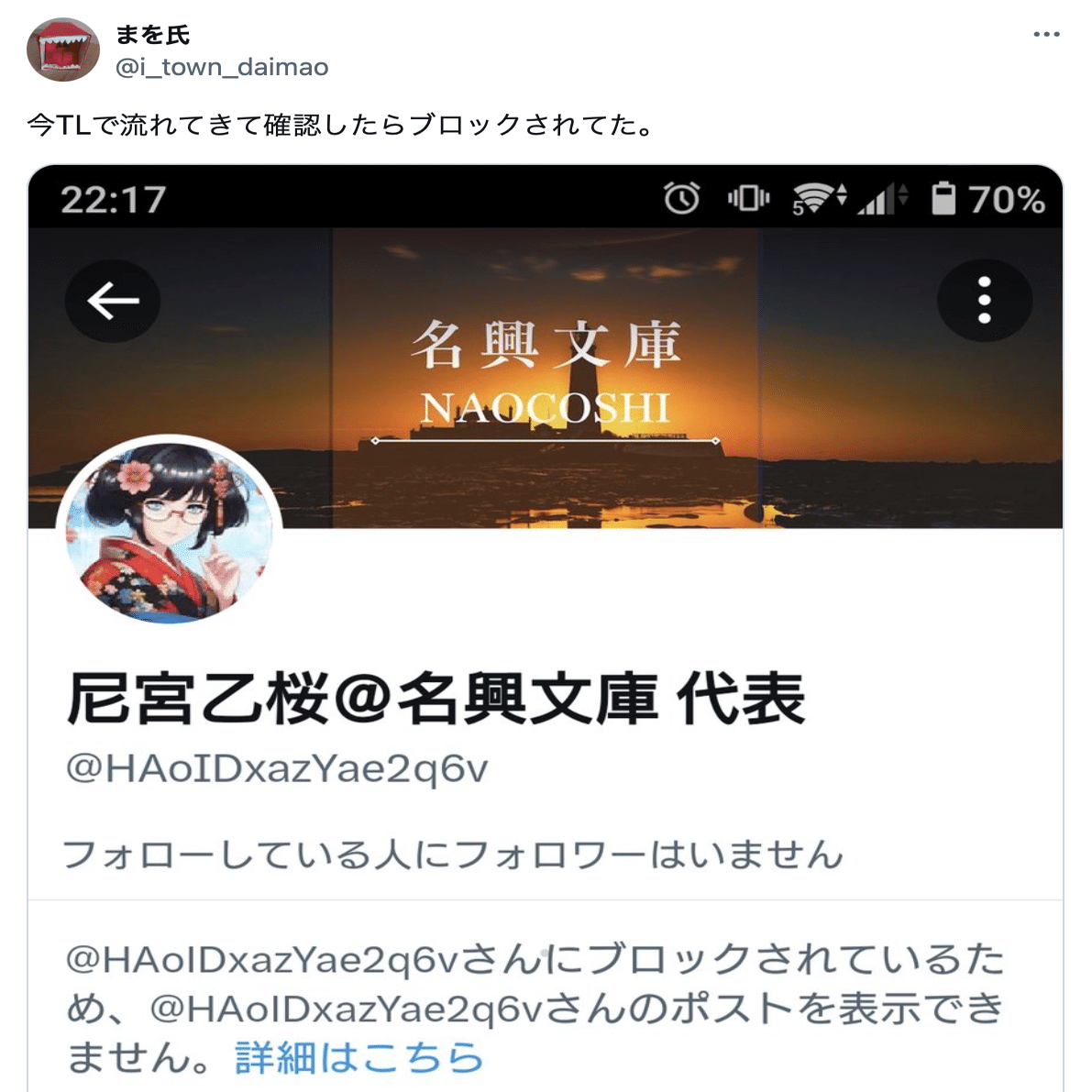
Task: Open the @i_town_daimao profile link
Action: 222,67
